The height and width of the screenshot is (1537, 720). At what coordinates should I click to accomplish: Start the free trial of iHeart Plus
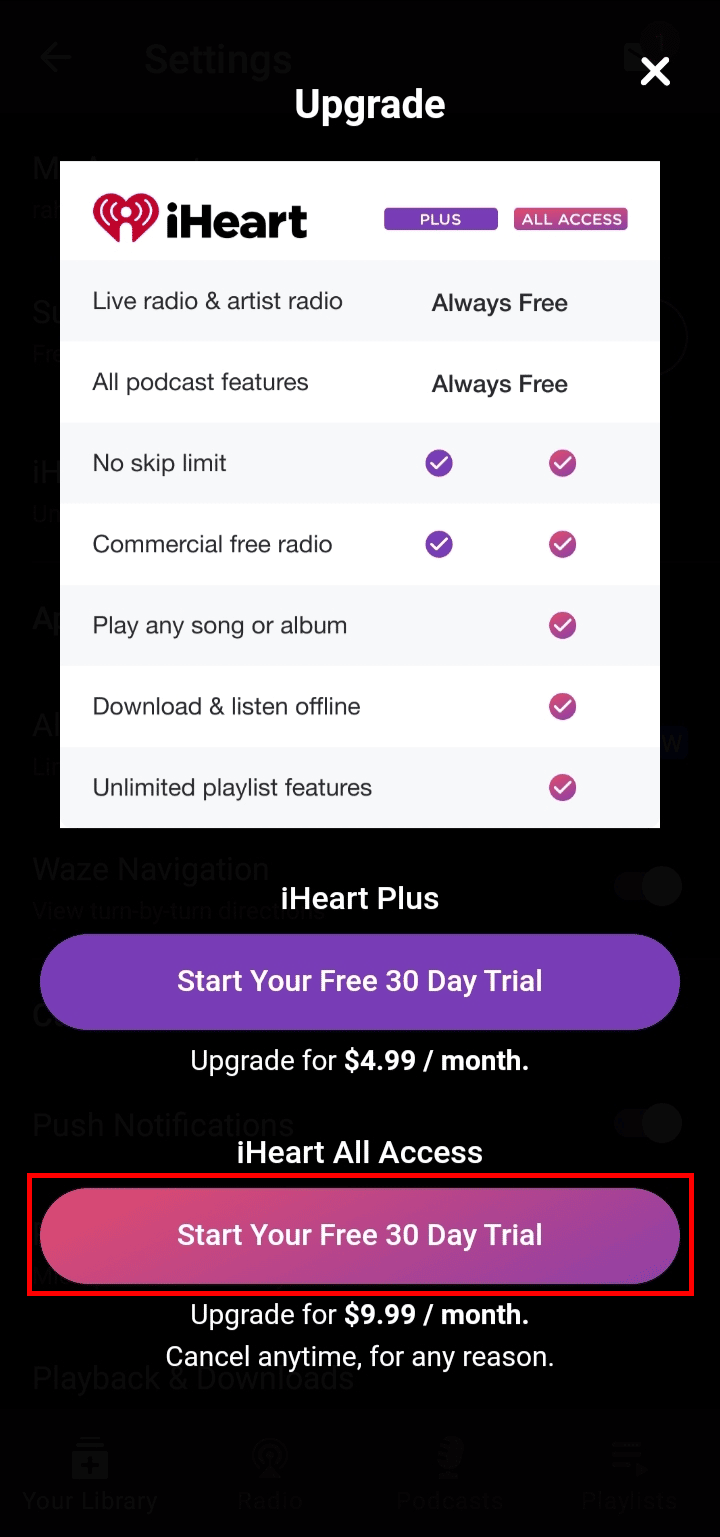click(360, 981)
